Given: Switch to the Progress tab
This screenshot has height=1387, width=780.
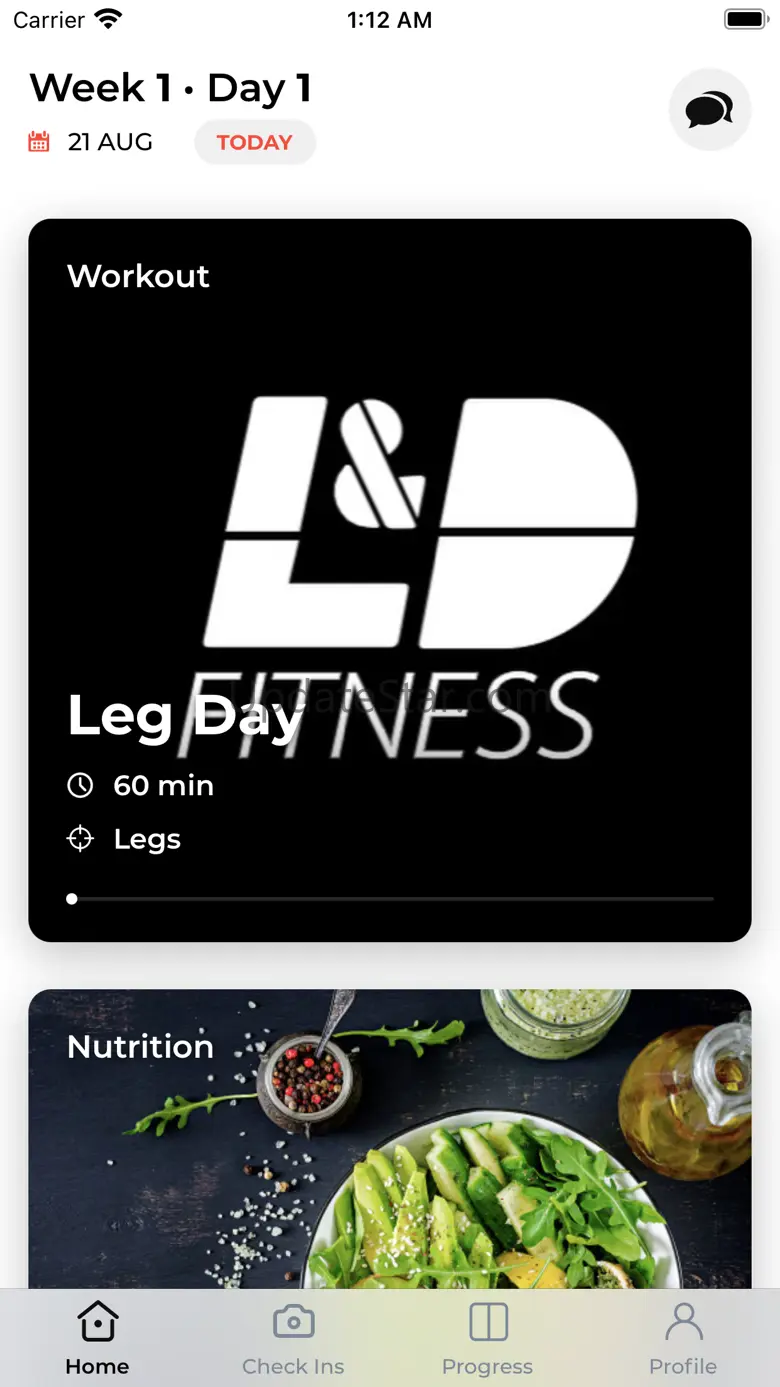Looking at the screenshot, I should pos(488,1338).
